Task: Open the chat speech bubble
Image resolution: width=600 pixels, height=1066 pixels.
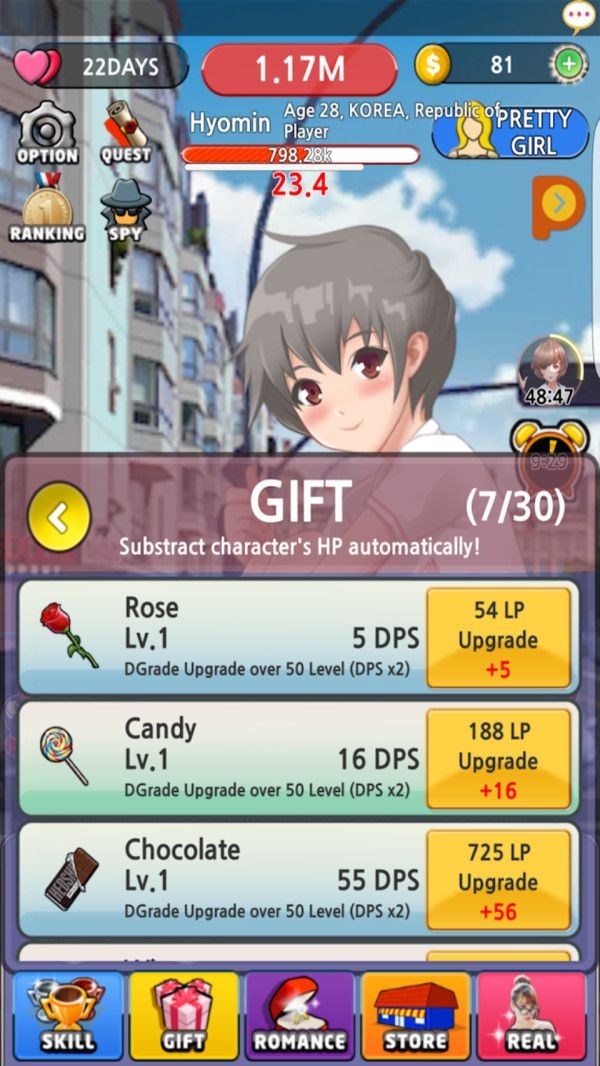Action: [x=577, y=15]
